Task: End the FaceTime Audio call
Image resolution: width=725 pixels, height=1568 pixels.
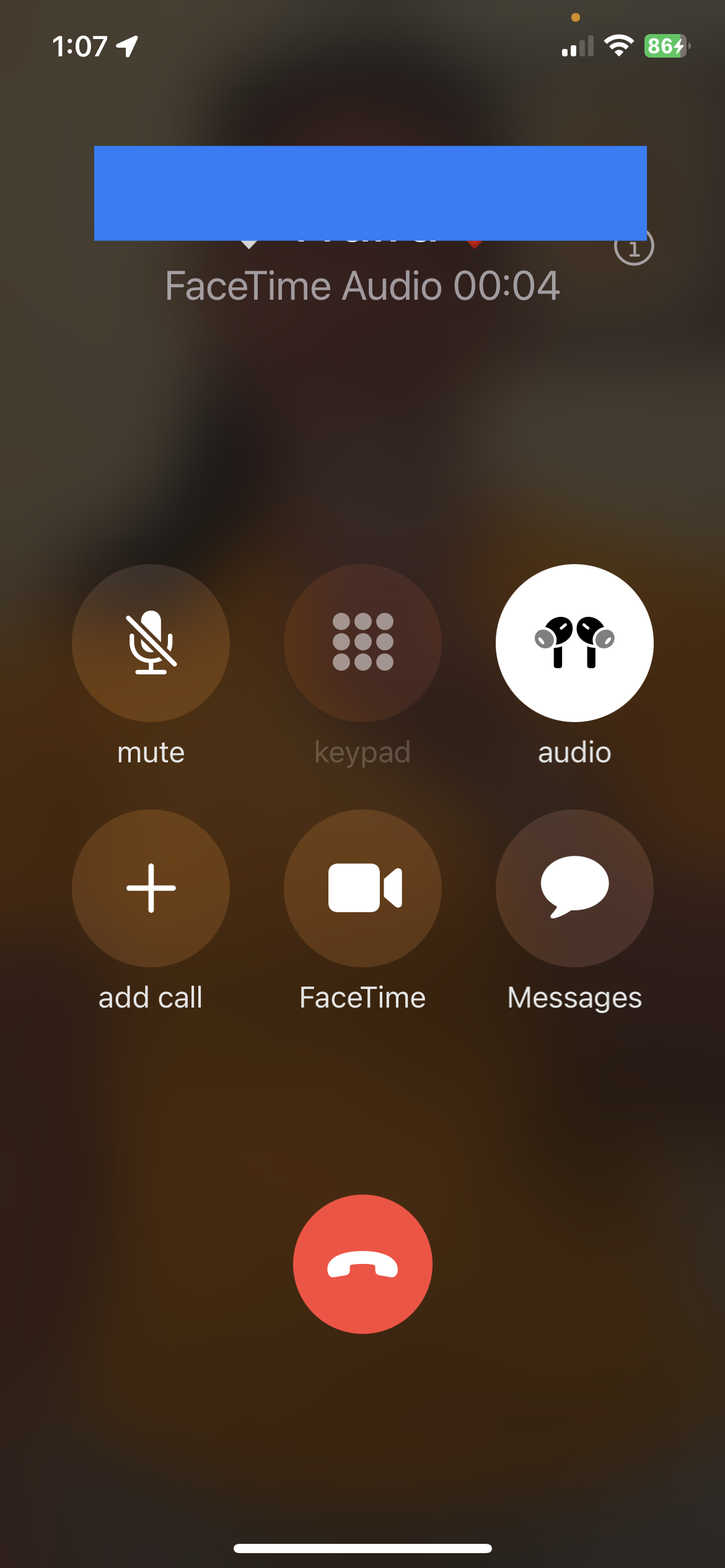Action: (x=362, y=1264)
